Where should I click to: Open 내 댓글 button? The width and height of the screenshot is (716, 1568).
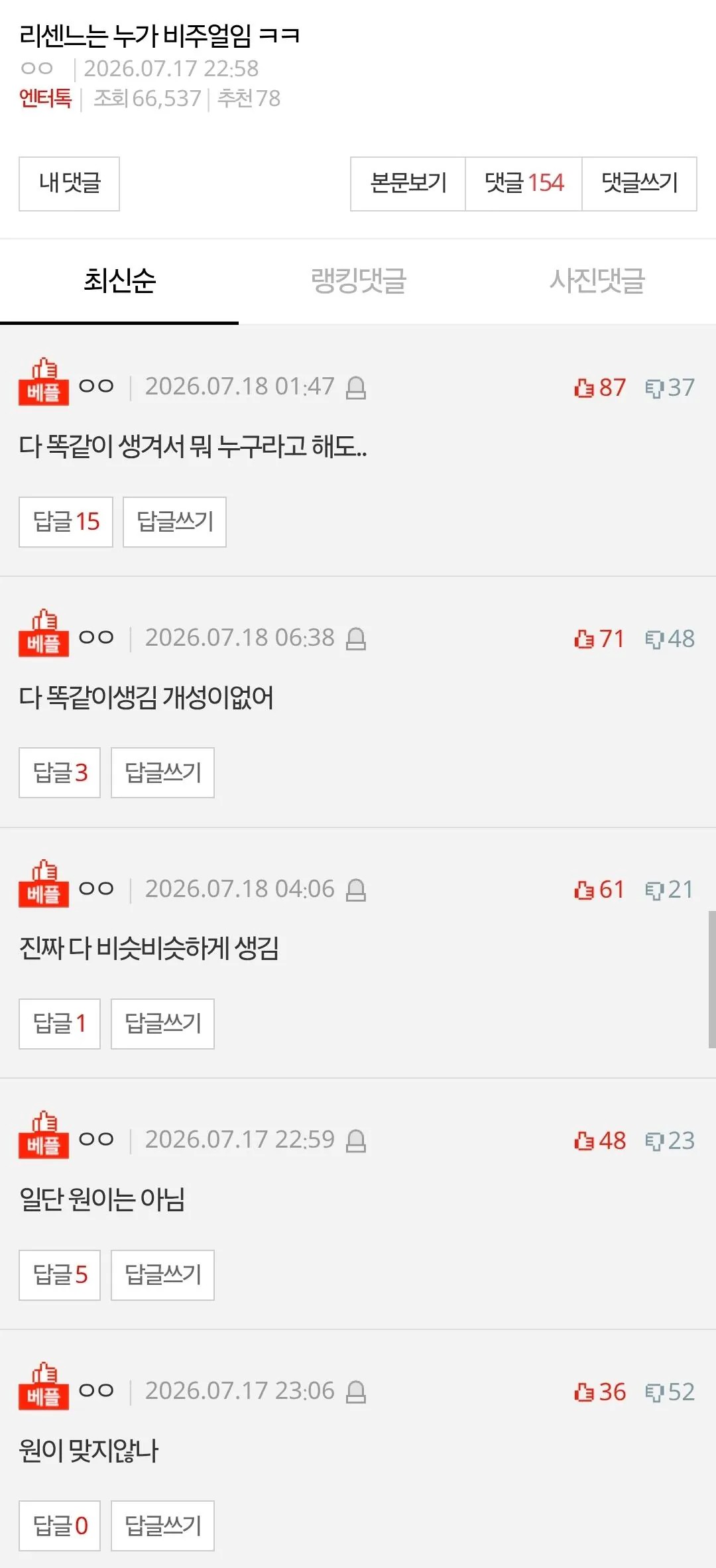coord(69,184)
